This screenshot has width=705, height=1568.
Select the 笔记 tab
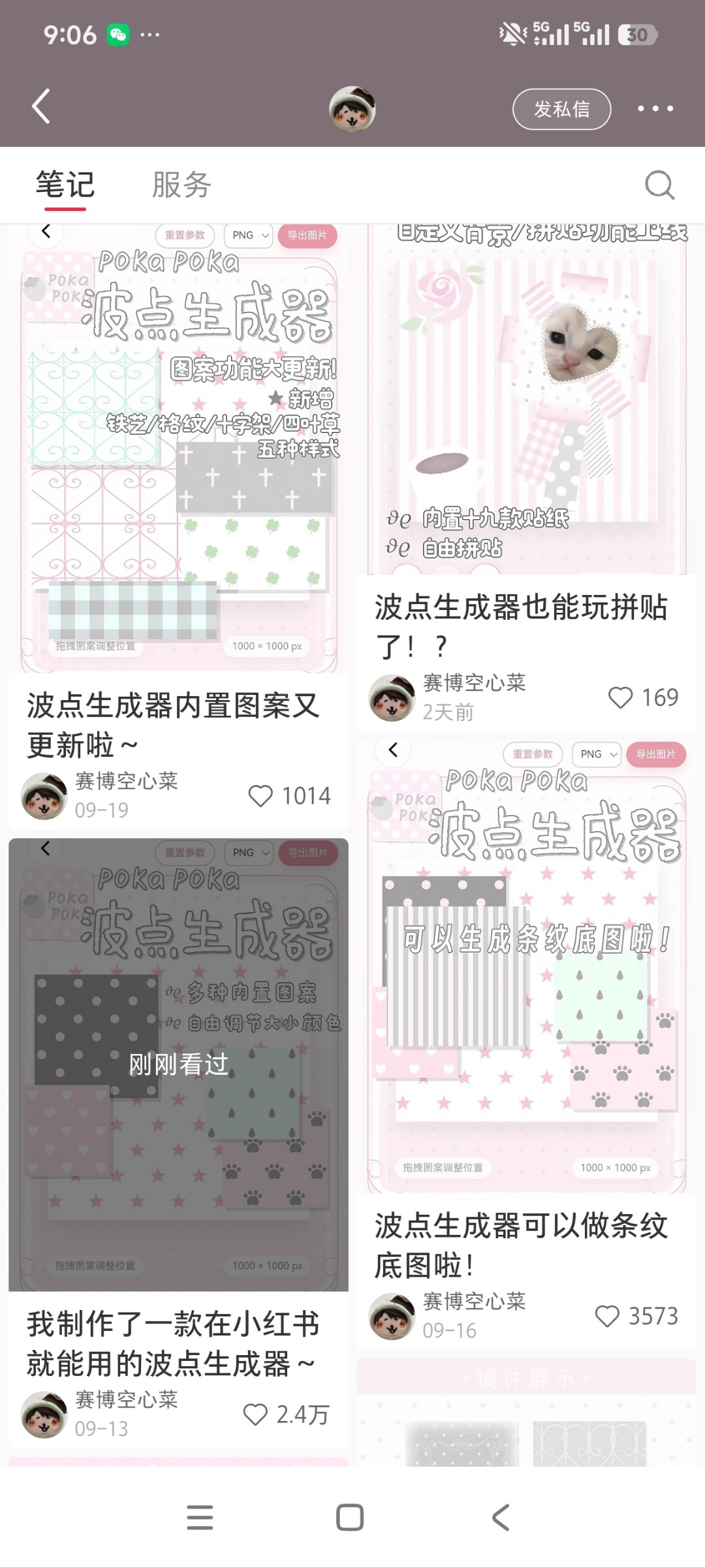tap(65, 185)
